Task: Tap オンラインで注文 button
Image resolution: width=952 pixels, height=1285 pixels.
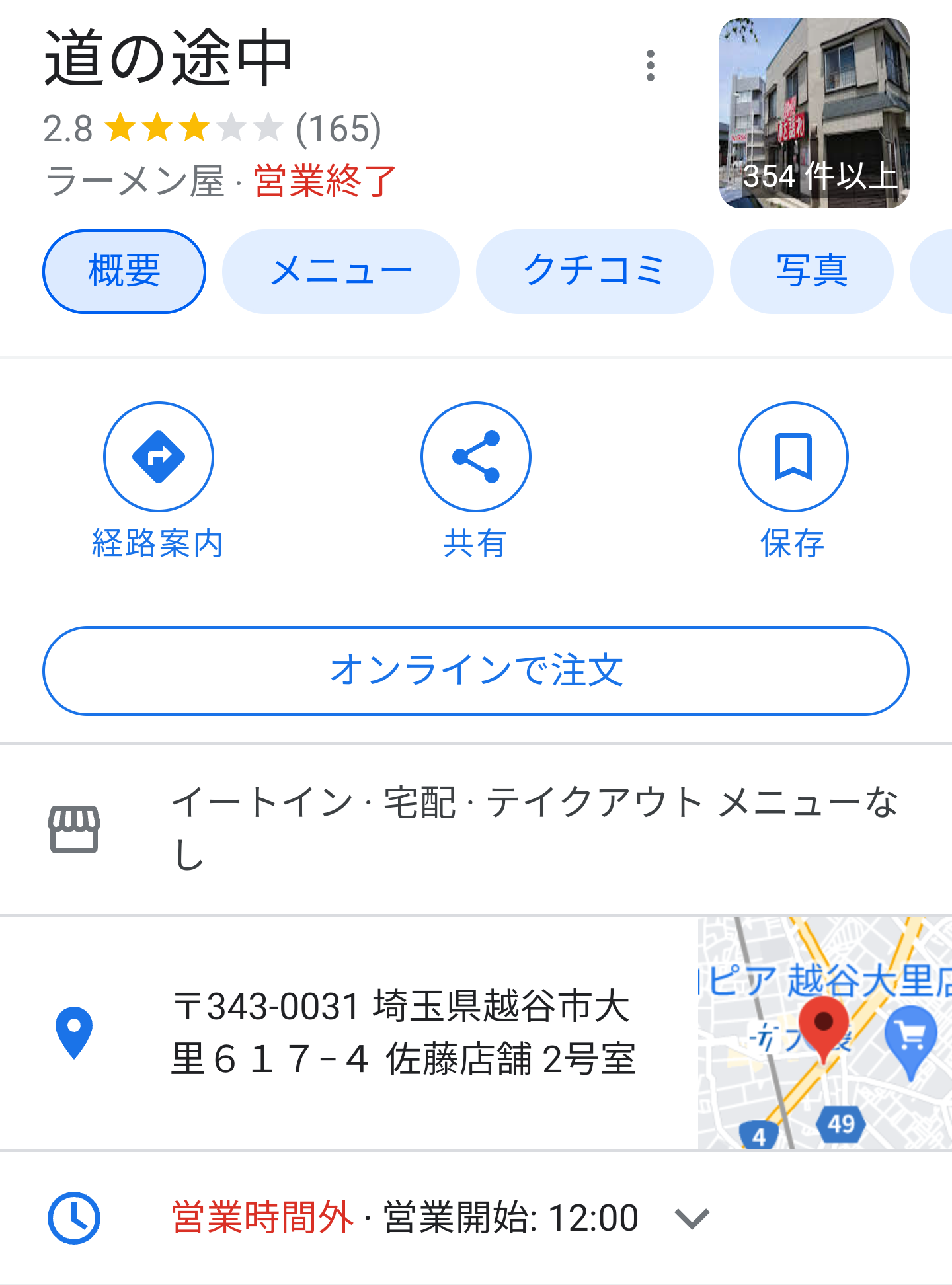Action: (x=476, y=671)
